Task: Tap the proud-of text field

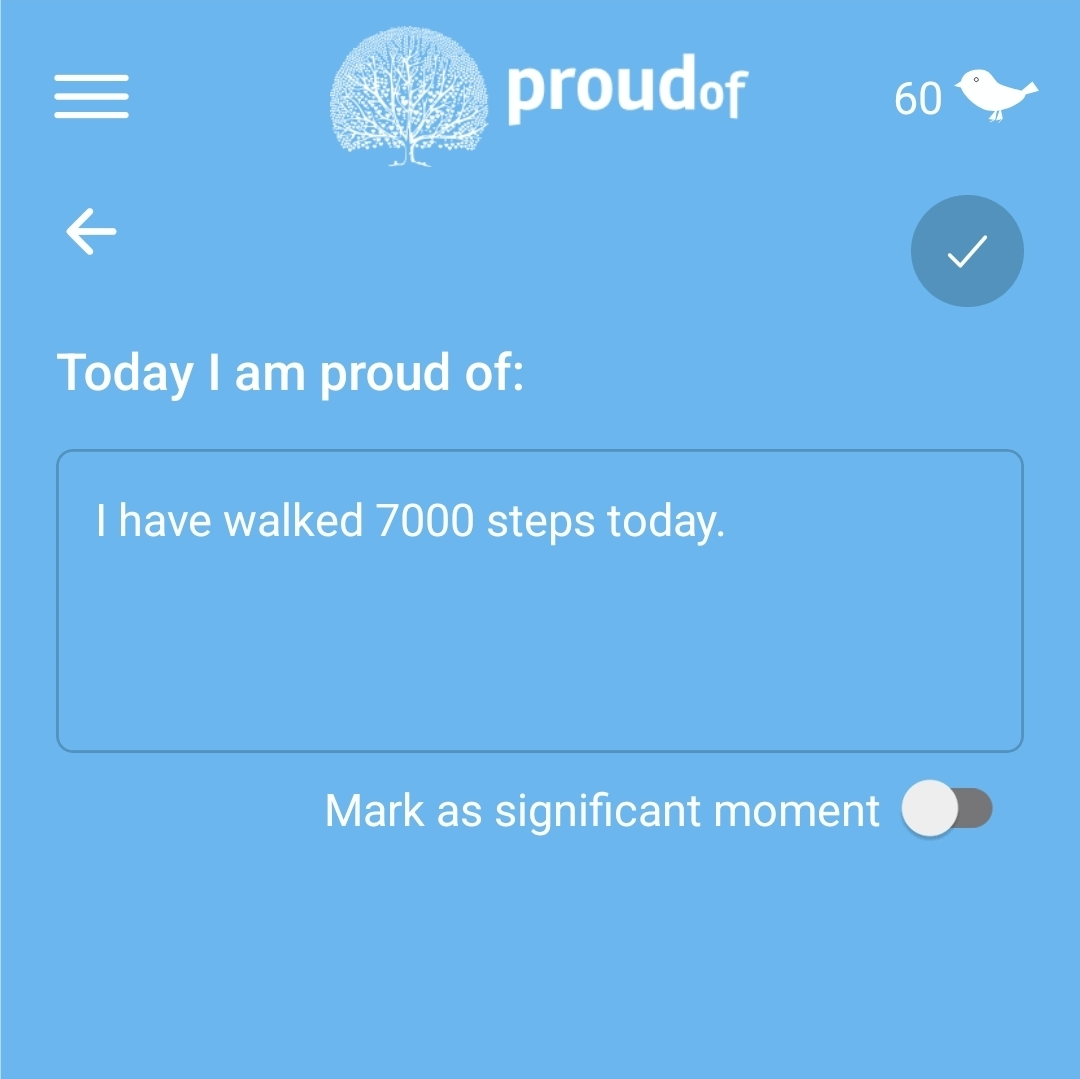Action: 540,600
